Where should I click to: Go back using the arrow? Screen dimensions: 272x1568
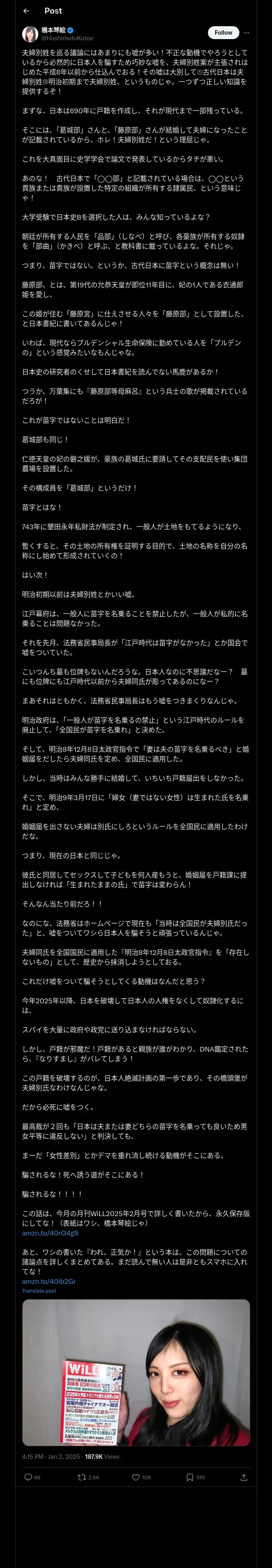point(25,11)
